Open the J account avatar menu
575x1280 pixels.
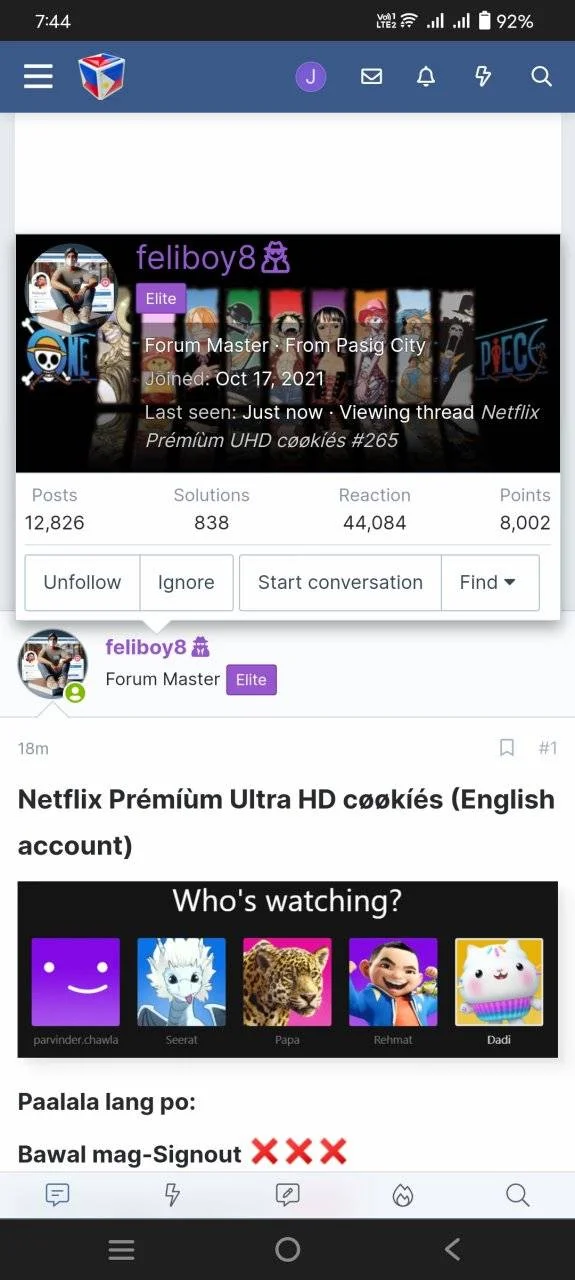(311, 77)
